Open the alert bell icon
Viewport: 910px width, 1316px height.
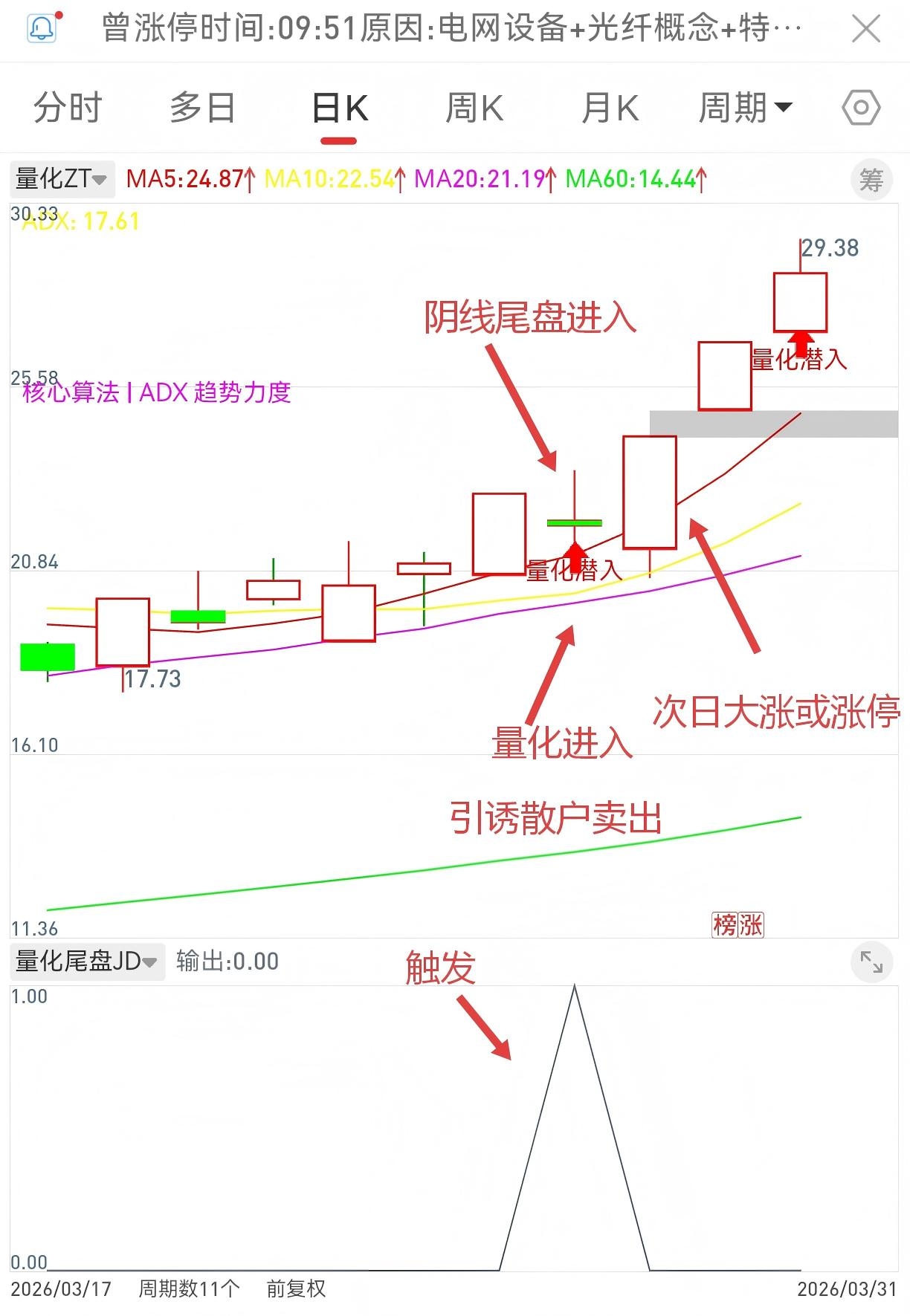click(x=42, y=28)
